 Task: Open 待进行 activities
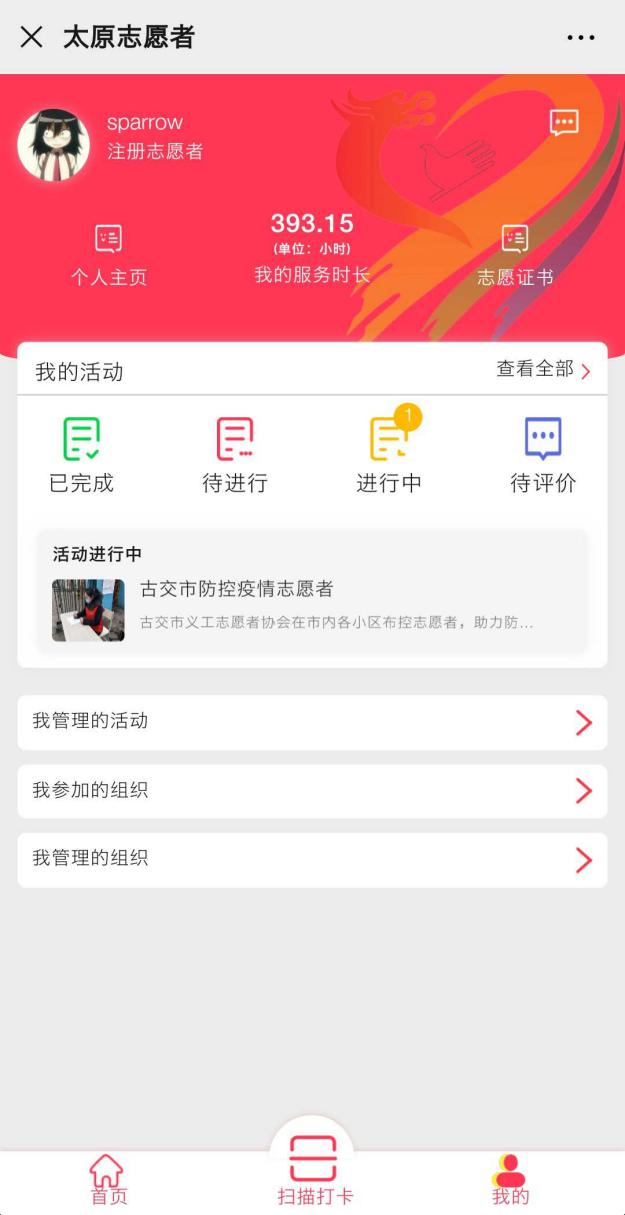coord(235,456)
